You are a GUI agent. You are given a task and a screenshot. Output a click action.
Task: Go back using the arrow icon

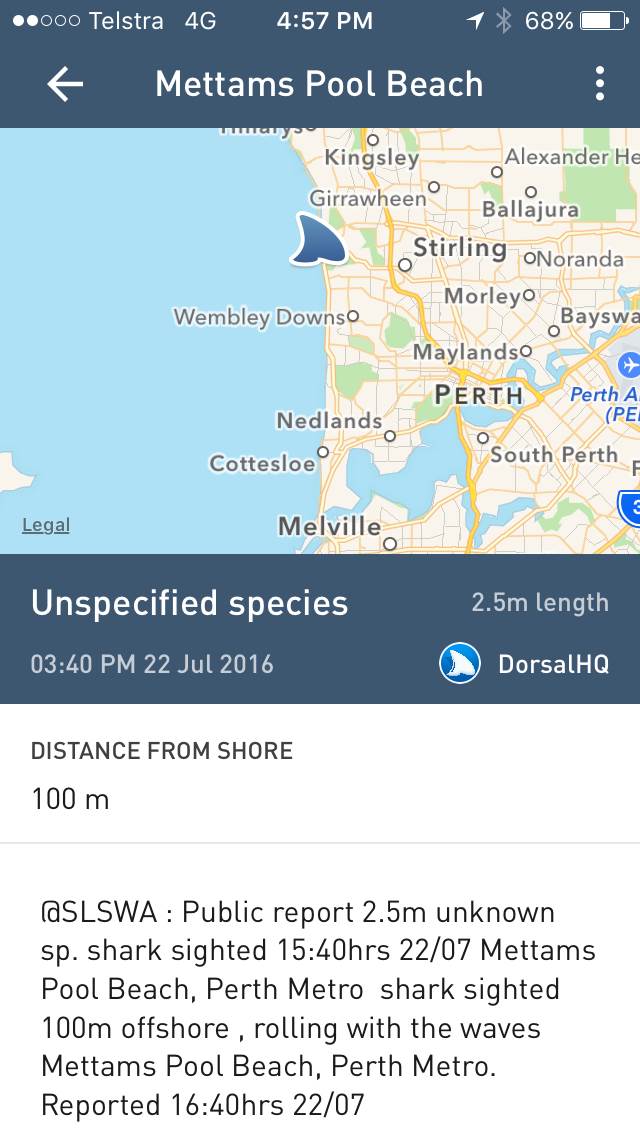[x=65, y=84]
